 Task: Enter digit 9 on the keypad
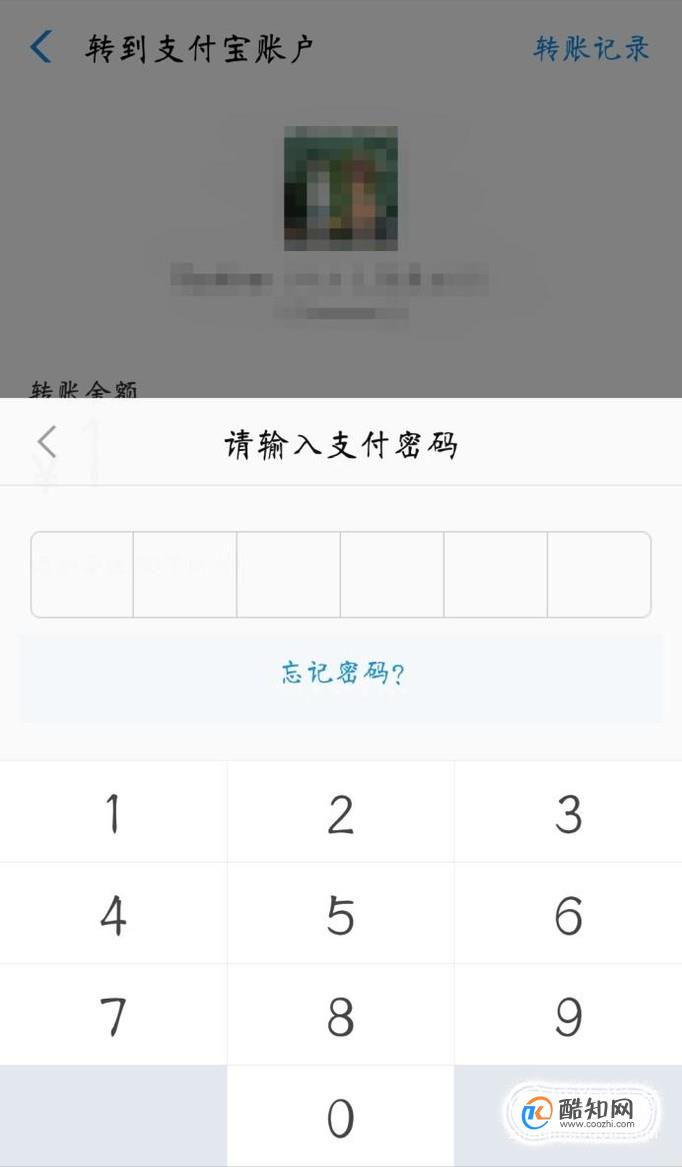click(x=568, y=1014)
